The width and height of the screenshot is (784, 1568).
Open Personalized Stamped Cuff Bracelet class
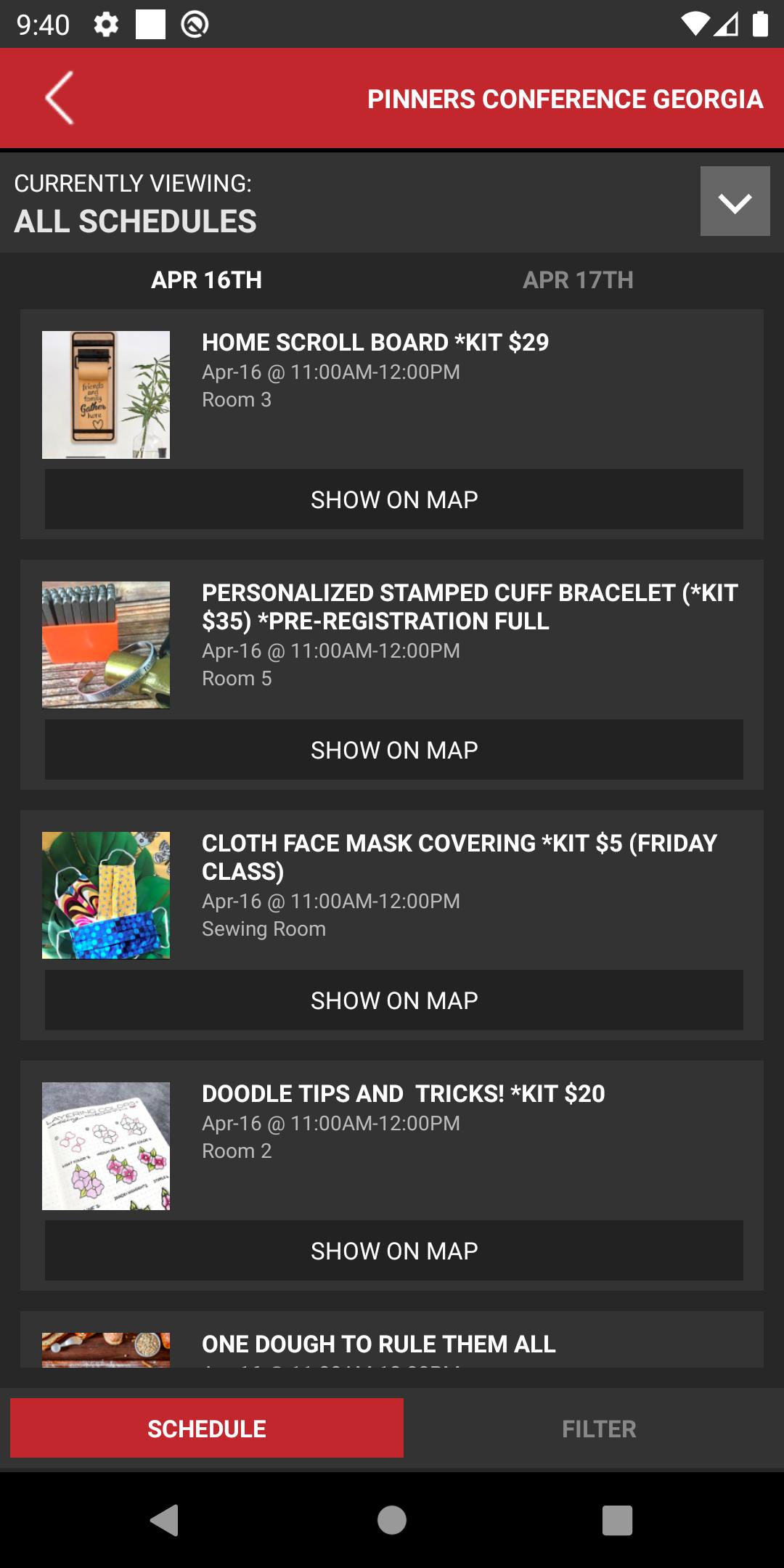coord(469,607)
